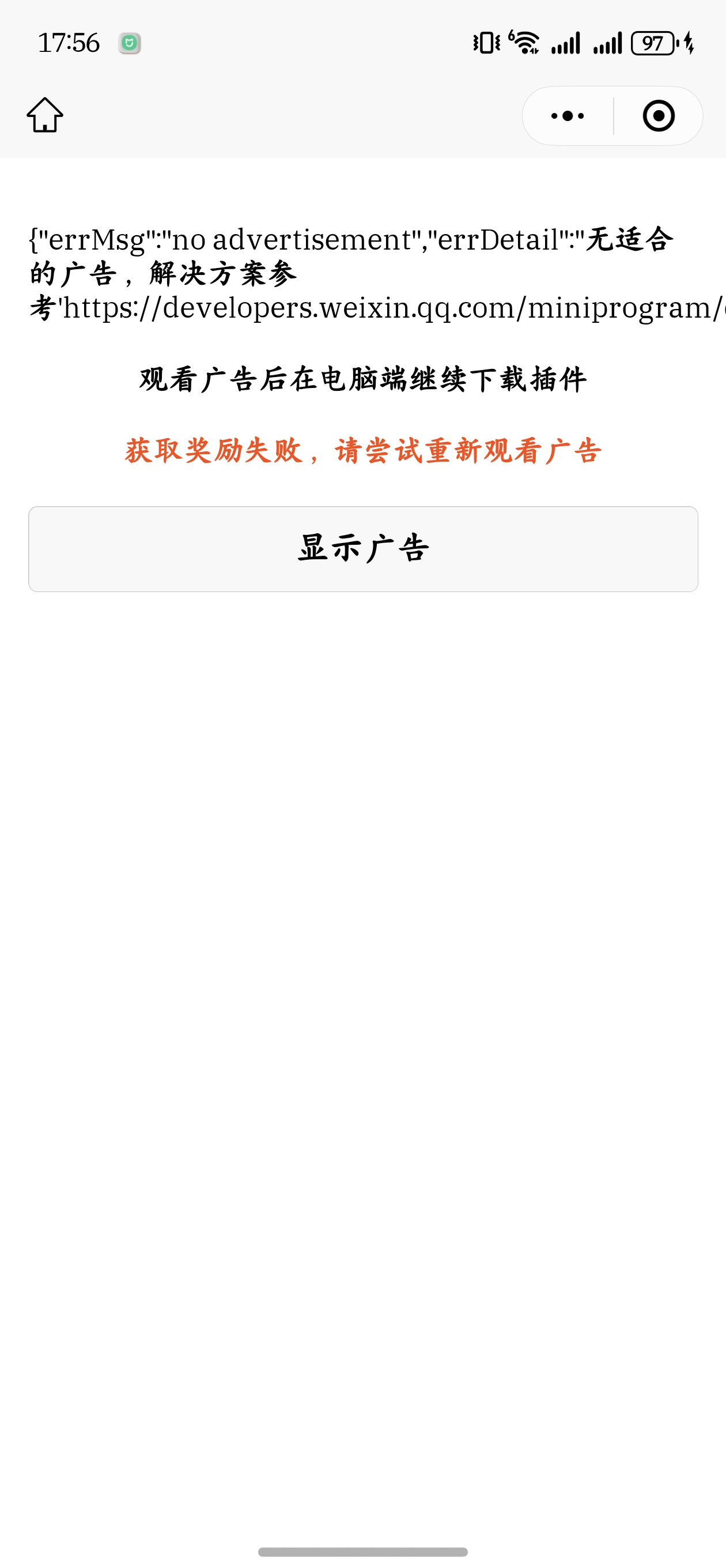Image resolution: width=726 pixels, height=1568 pixels.
Task: Open the three-dot more options menu
Action: pyautogui.click(x=567, y=116)
